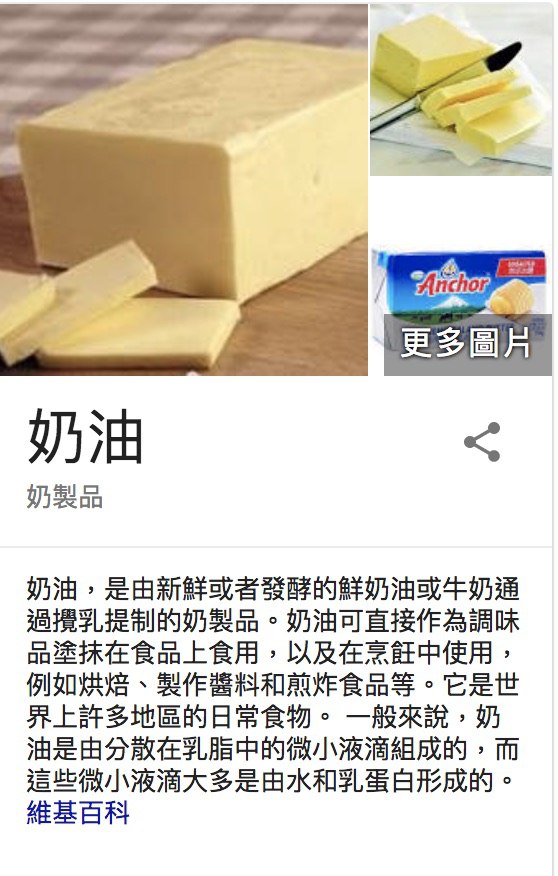Open 更多圖片 to see more images
The width and height of the screenshot is (558, 876).
(468, 344)
